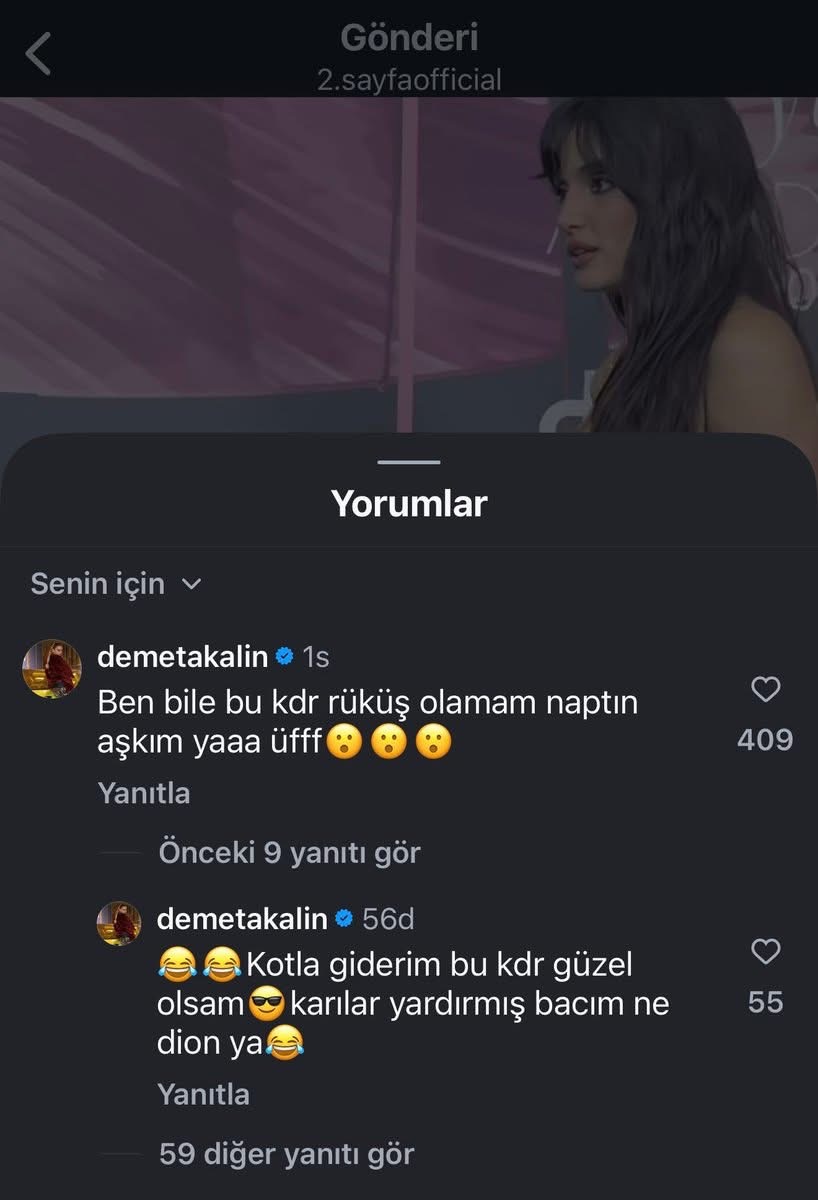Open demetakalin username on the 56d reply
Image resolution: width=818 pixels, height=1200 pixels.
242,918
